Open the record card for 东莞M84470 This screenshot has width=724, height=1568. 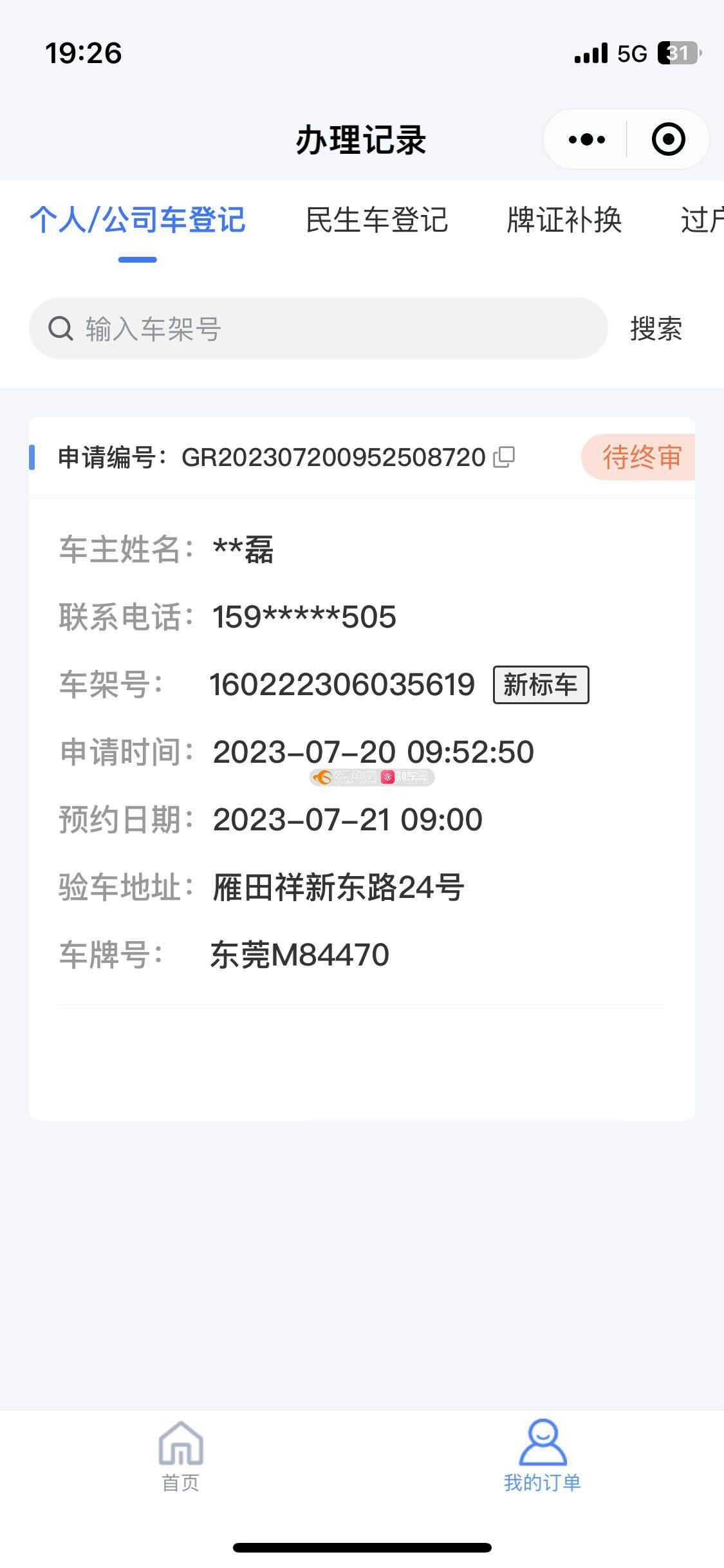tap(362, 769)
